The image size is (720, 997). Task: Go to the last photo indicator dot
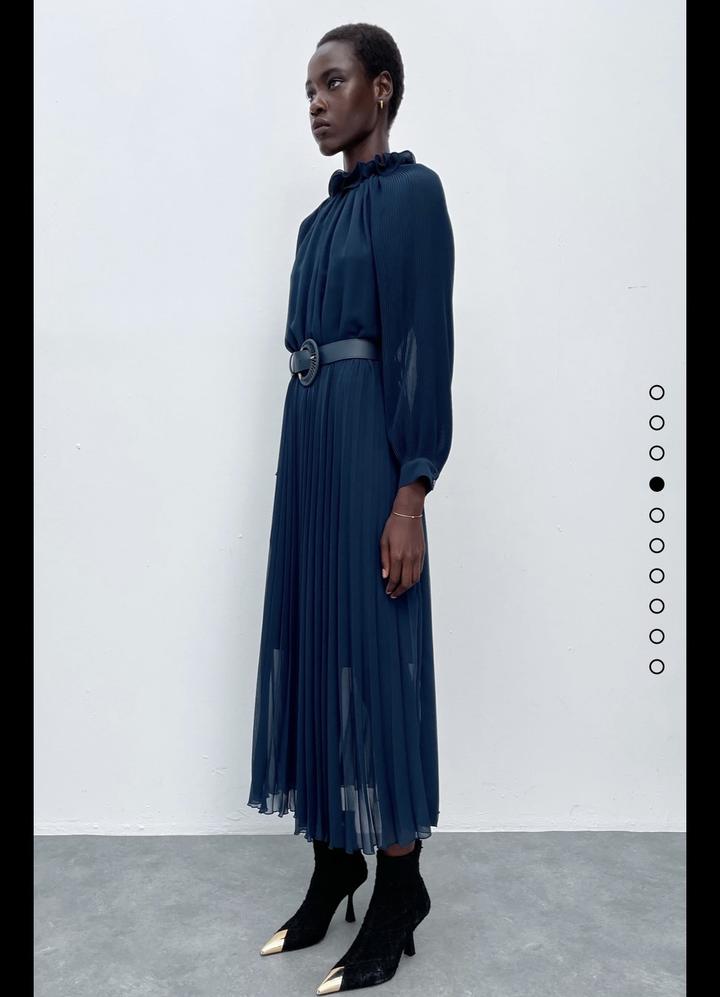click(x=656, y=666)
